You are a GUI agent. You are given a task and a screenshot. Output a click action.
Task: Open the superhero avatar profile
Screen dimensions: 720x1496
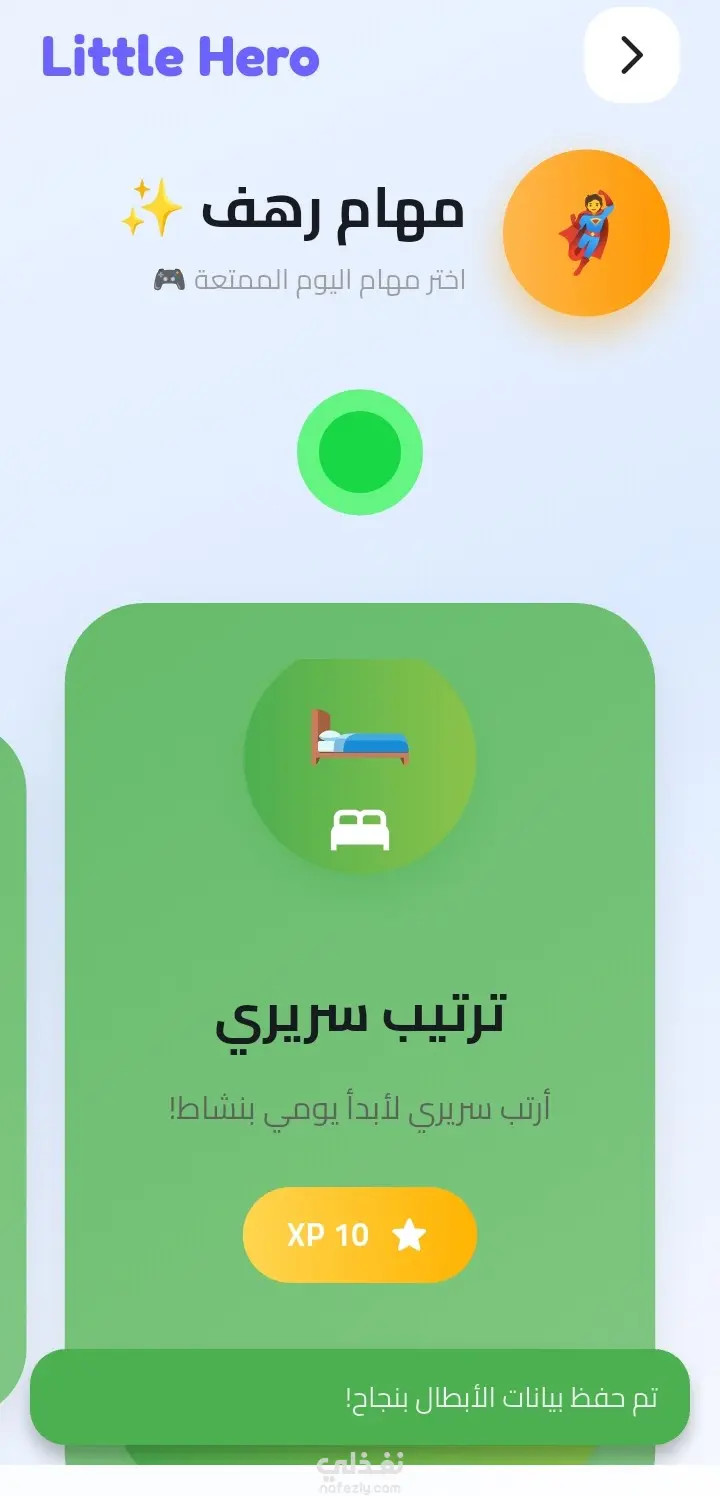point(586,233)
